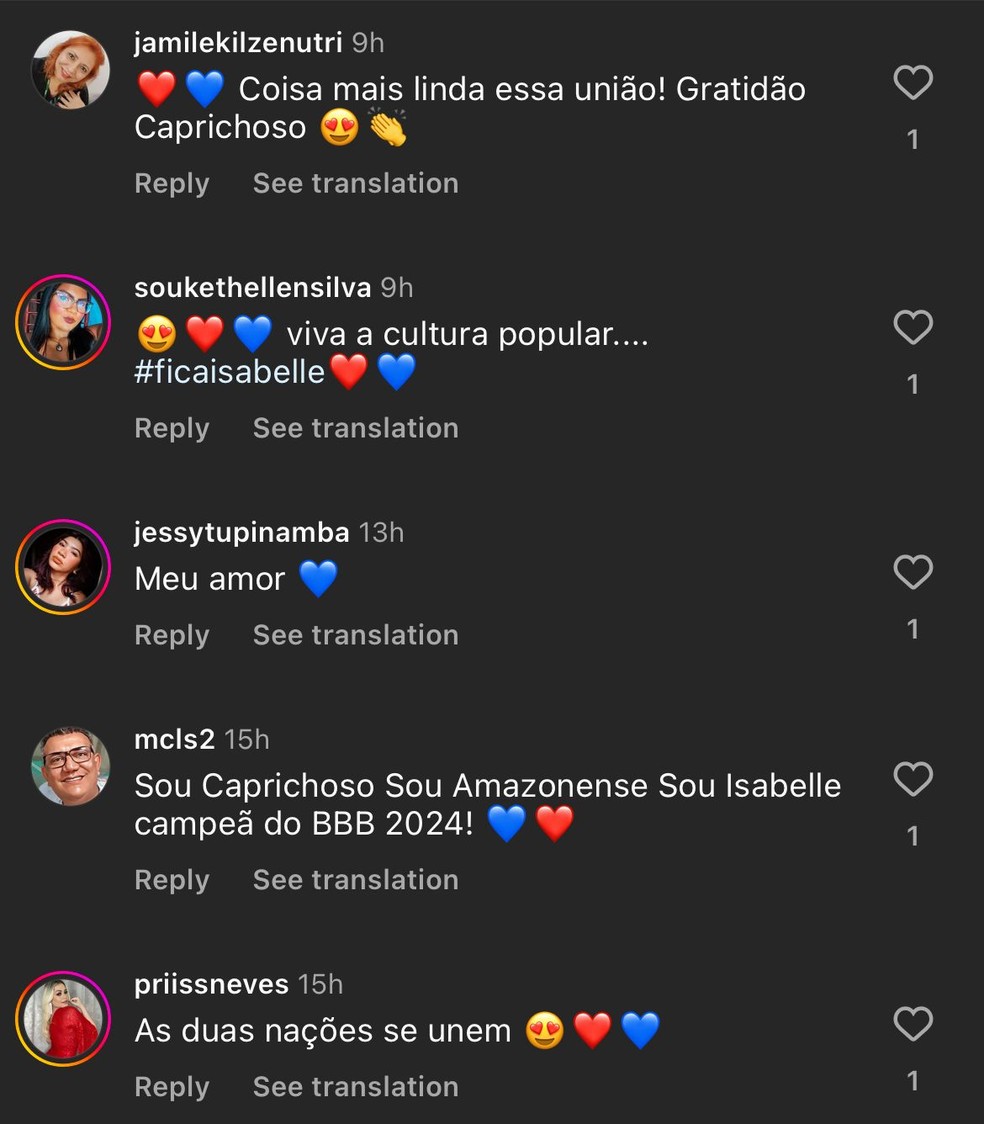Like jessytupinamba's 'Meu amor' comment
The height and width of the screenshot is (1124, 984).
[x=912, y=572]
